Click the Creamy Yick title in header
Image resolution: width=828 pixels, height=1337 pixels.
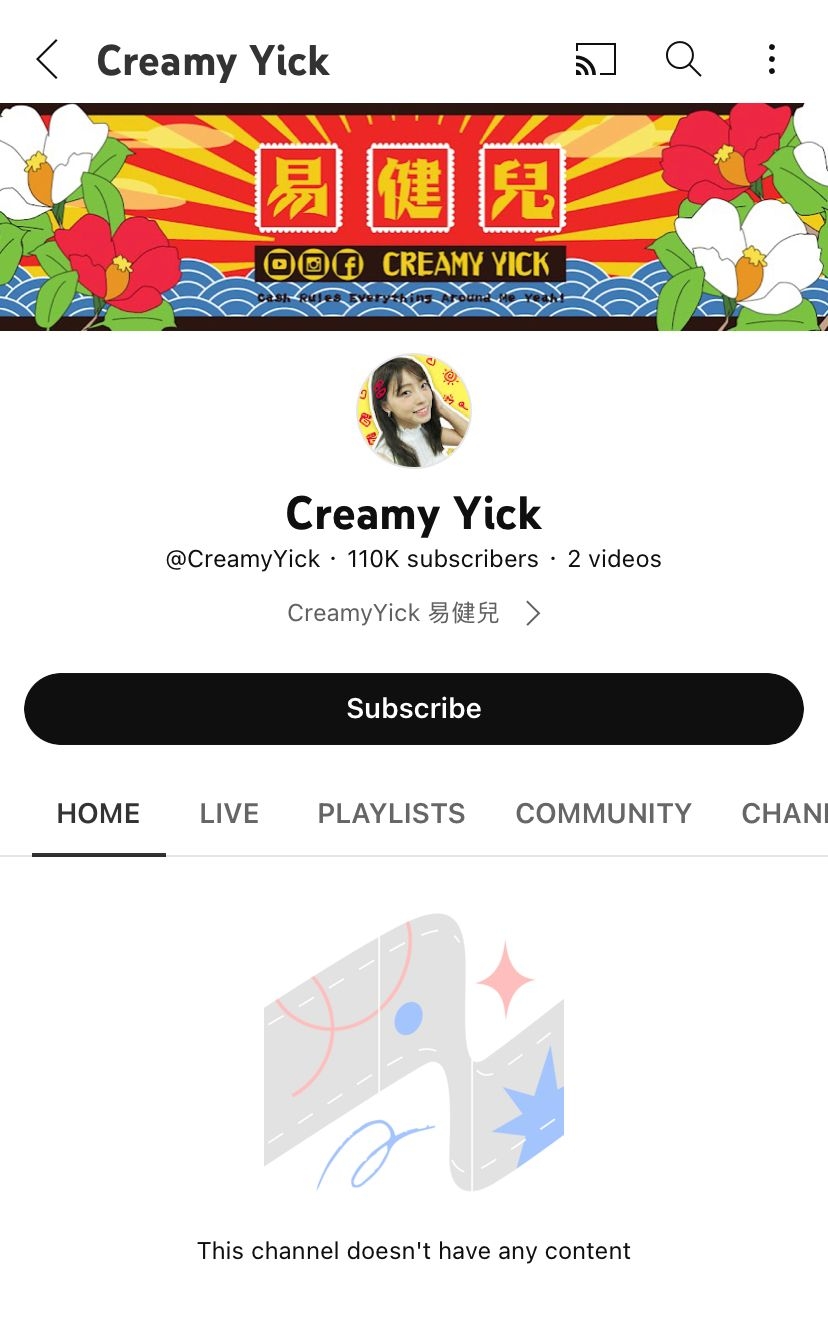coord(212,60)
